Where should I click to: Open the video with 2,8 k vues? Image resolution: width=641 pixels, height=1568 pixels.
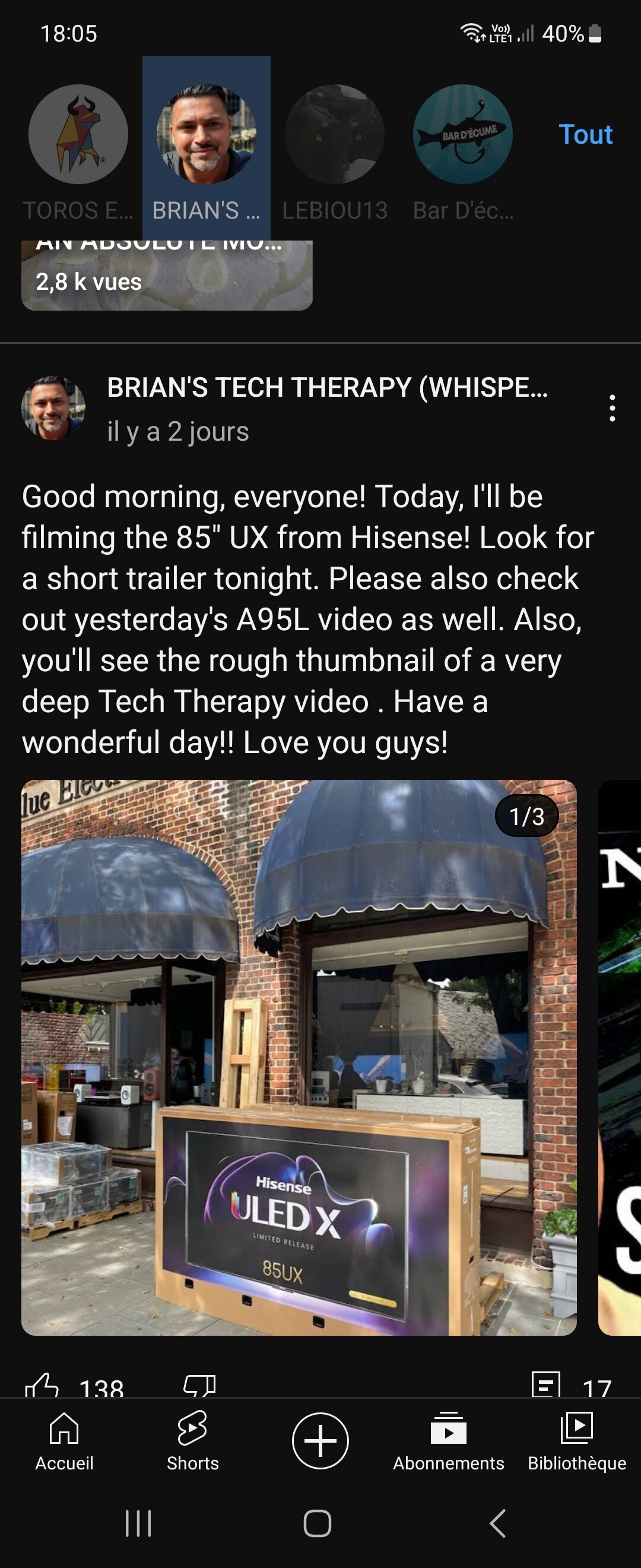[x=167, y=277]
